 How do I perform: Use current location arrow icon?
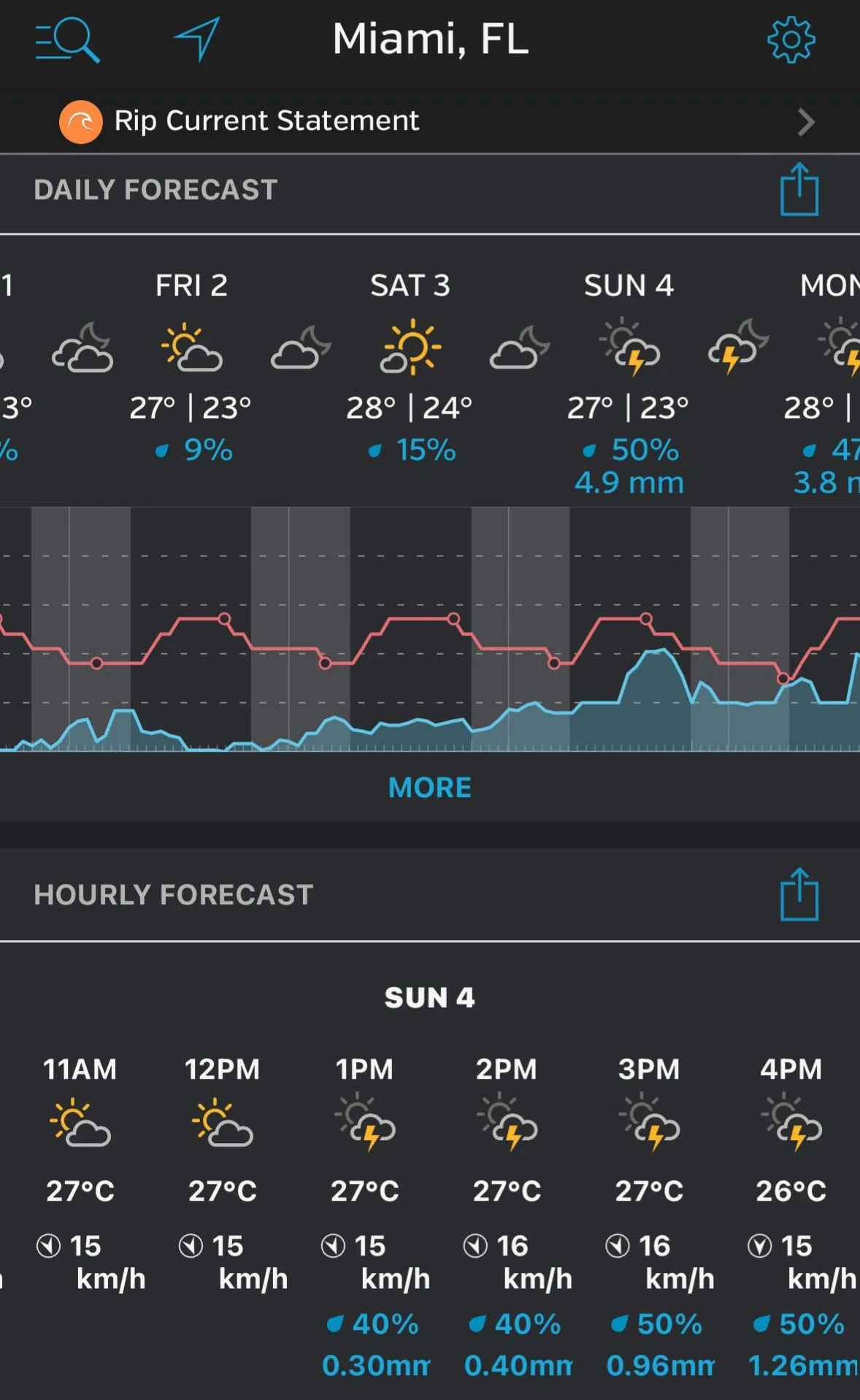197,38
